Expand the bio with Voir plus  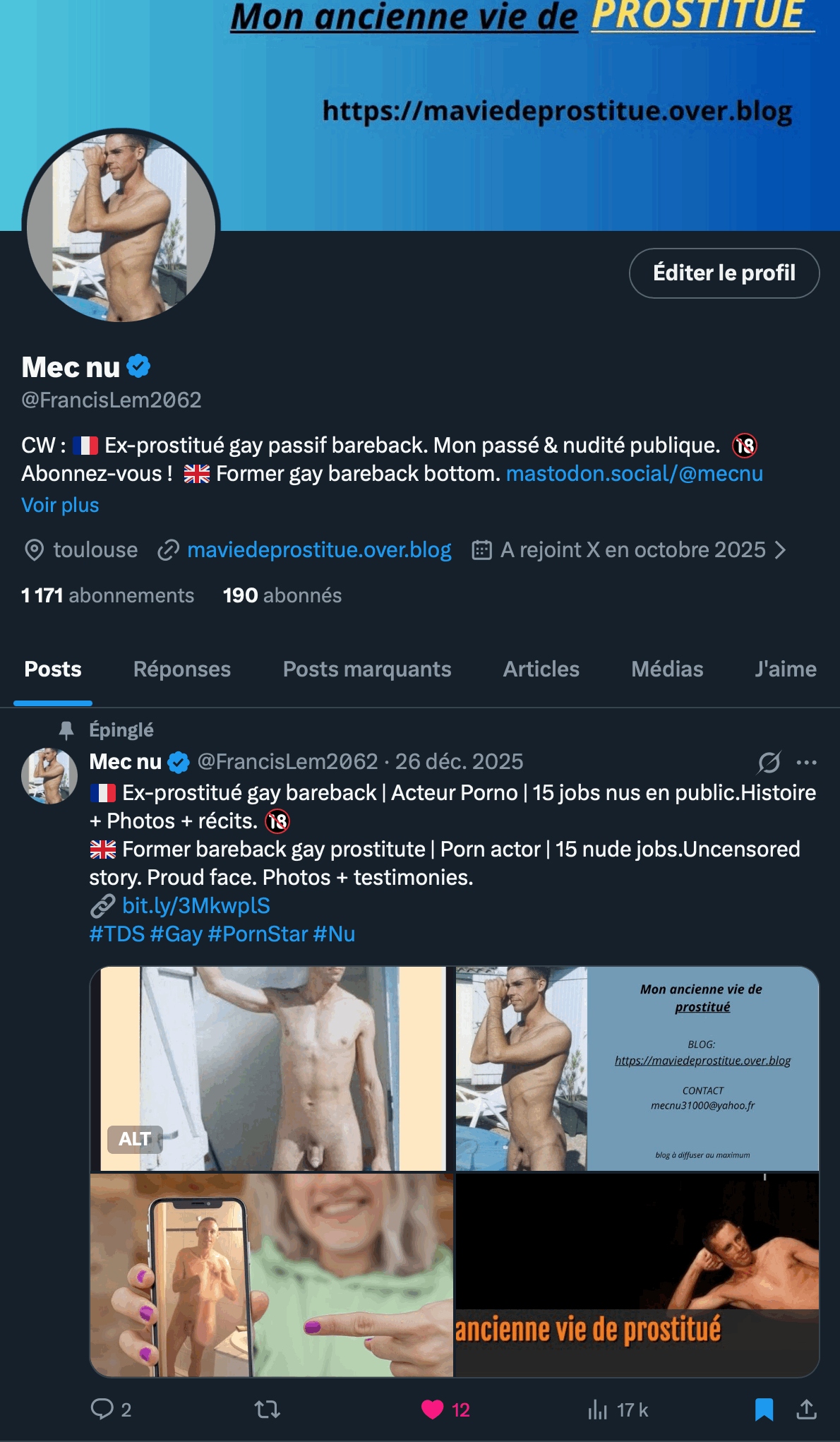tap(60, 505)
